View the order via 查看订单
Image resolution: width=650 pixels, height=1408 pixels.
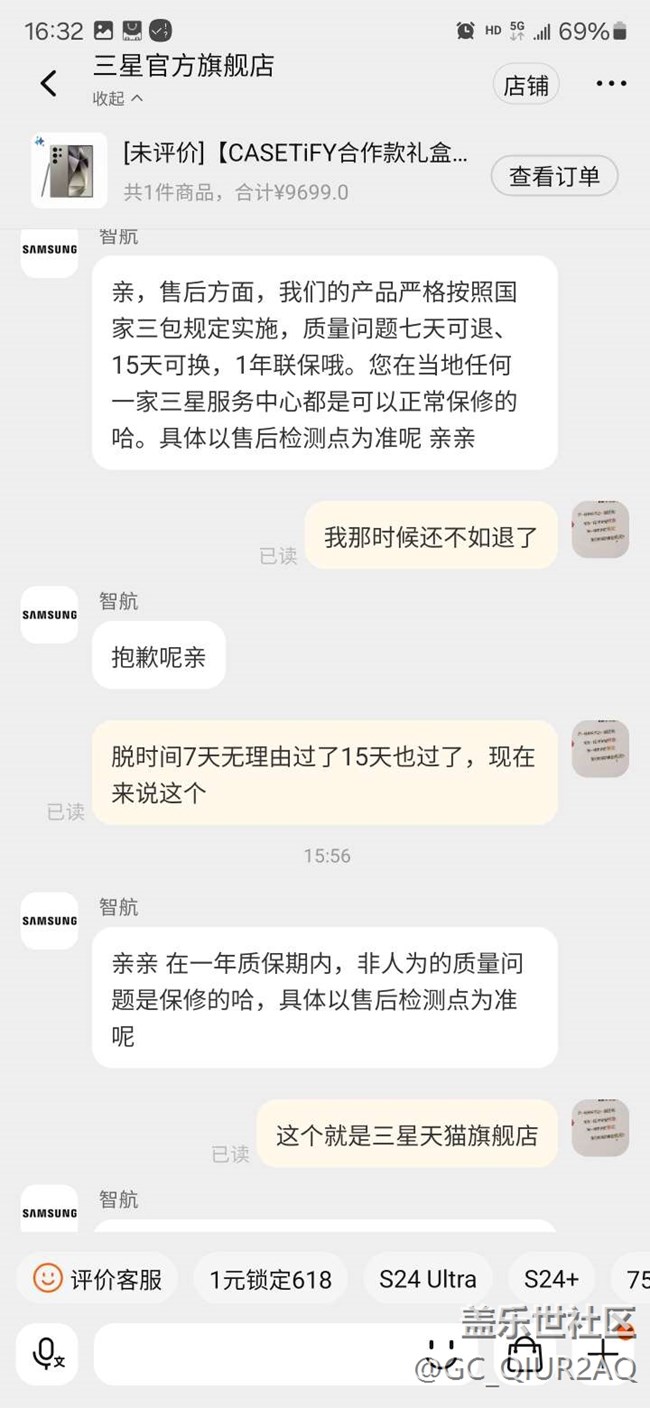click(554, 176)
